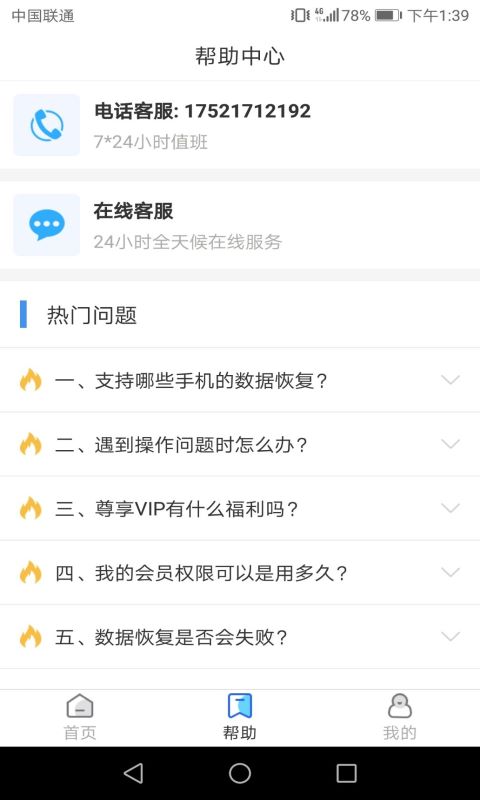Open 在线客服 online support chat
This screenshot has height=800, width=480.
point(240,225)
